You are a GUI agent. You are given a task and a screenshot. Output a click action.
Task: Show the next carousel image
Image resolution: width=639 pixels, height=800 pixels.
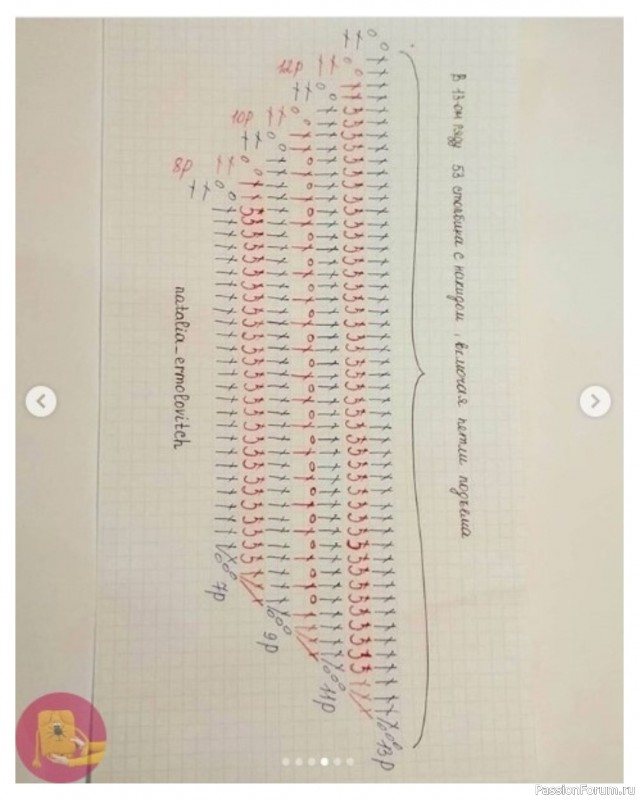point(596,402)
